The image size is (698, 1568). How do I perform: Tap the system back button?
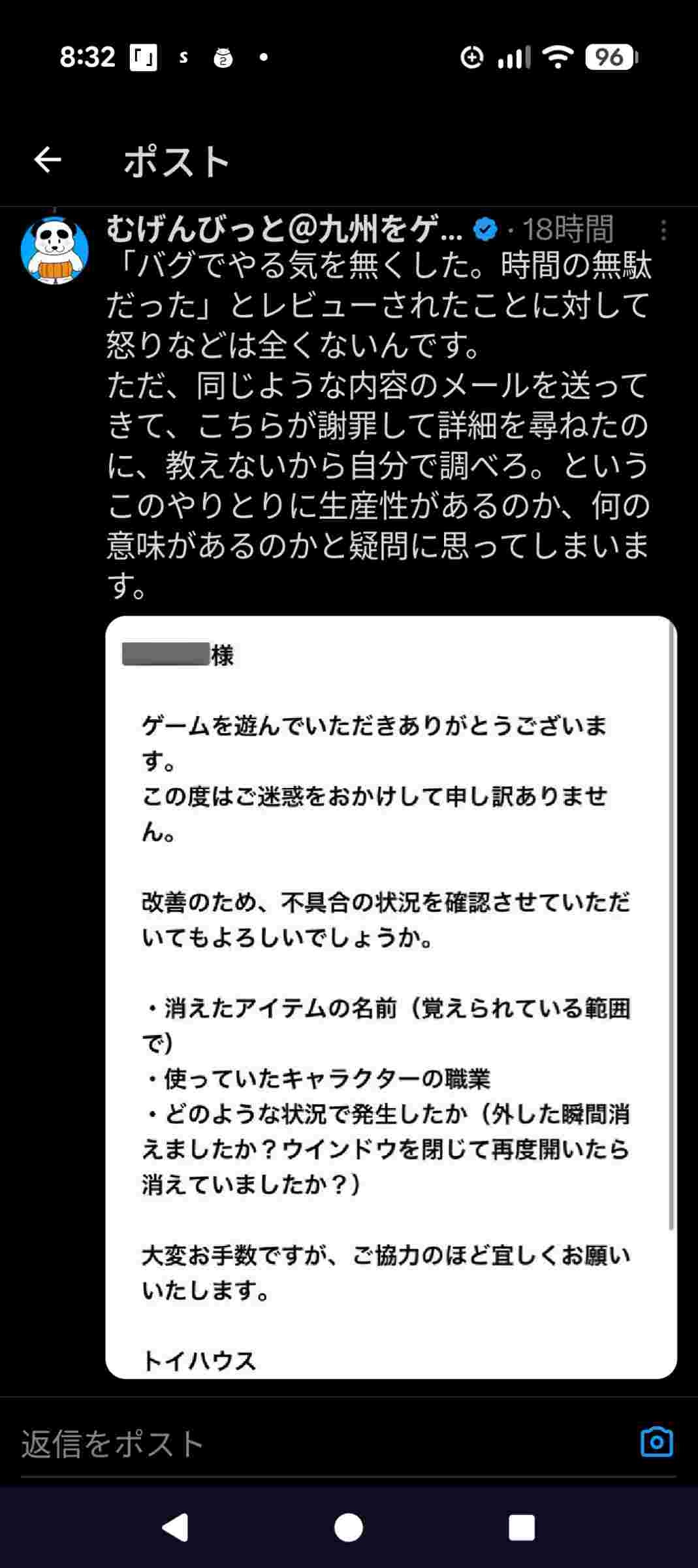coord(174,1527)
